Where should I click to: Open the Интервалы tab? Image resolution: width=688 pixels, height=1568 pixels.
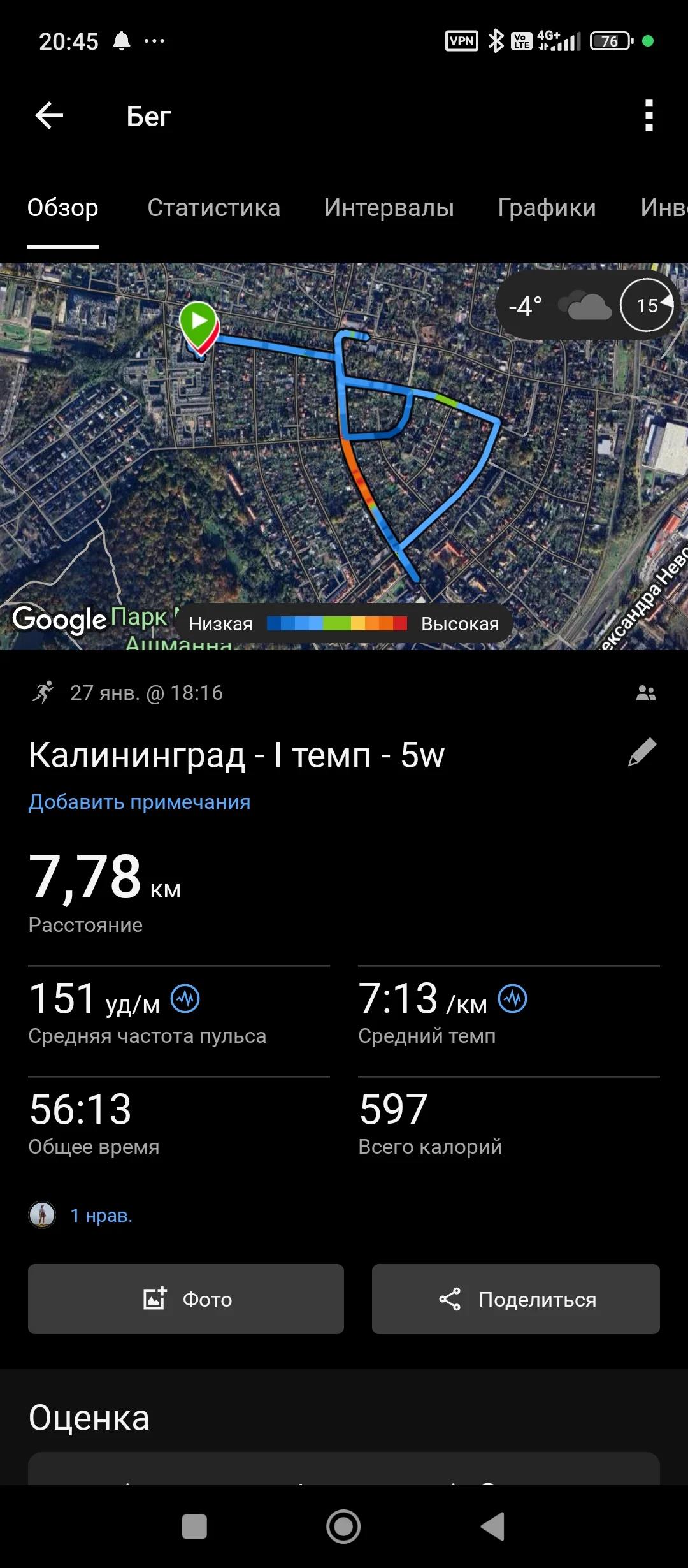coord(389,208)
